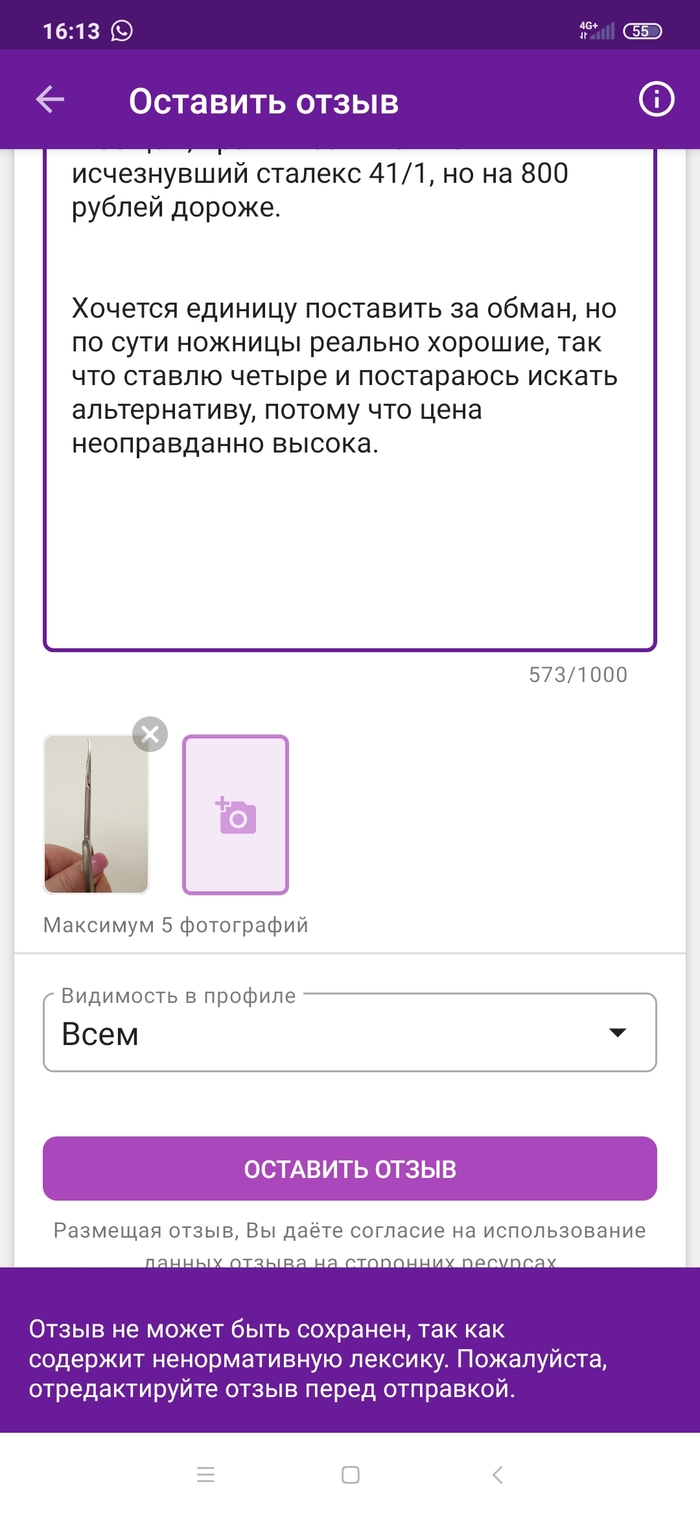The height and width of the screenshot is (1517, 700).
Task: Open the info icon in the app bar
Action: [656, 100]
